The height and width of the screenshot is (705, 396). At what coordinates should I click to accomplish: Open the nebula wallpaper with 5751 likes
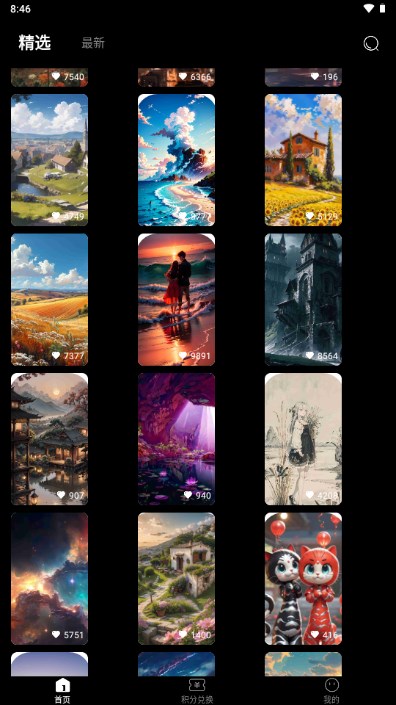point(49,579)
